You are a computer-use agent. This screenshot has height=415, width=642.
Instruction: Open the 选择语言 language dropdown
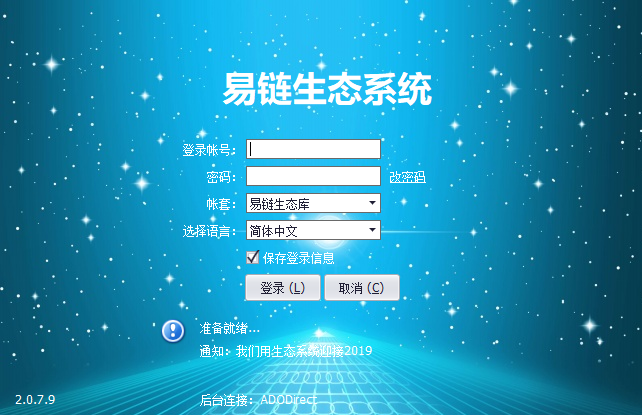pos(372,230)
